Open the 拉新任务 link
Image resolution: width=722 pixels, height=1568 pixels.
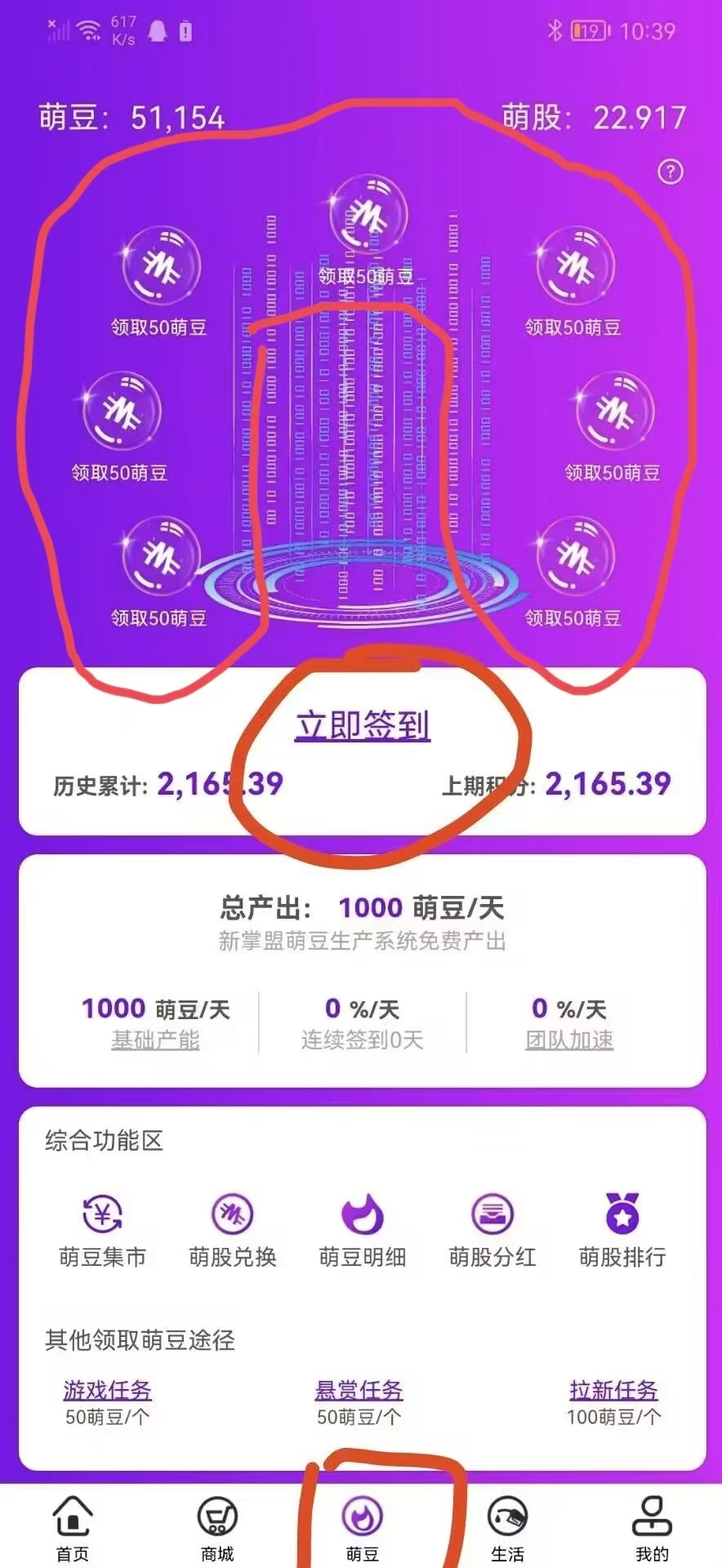pyautogui.click(x=613, y=1390)
